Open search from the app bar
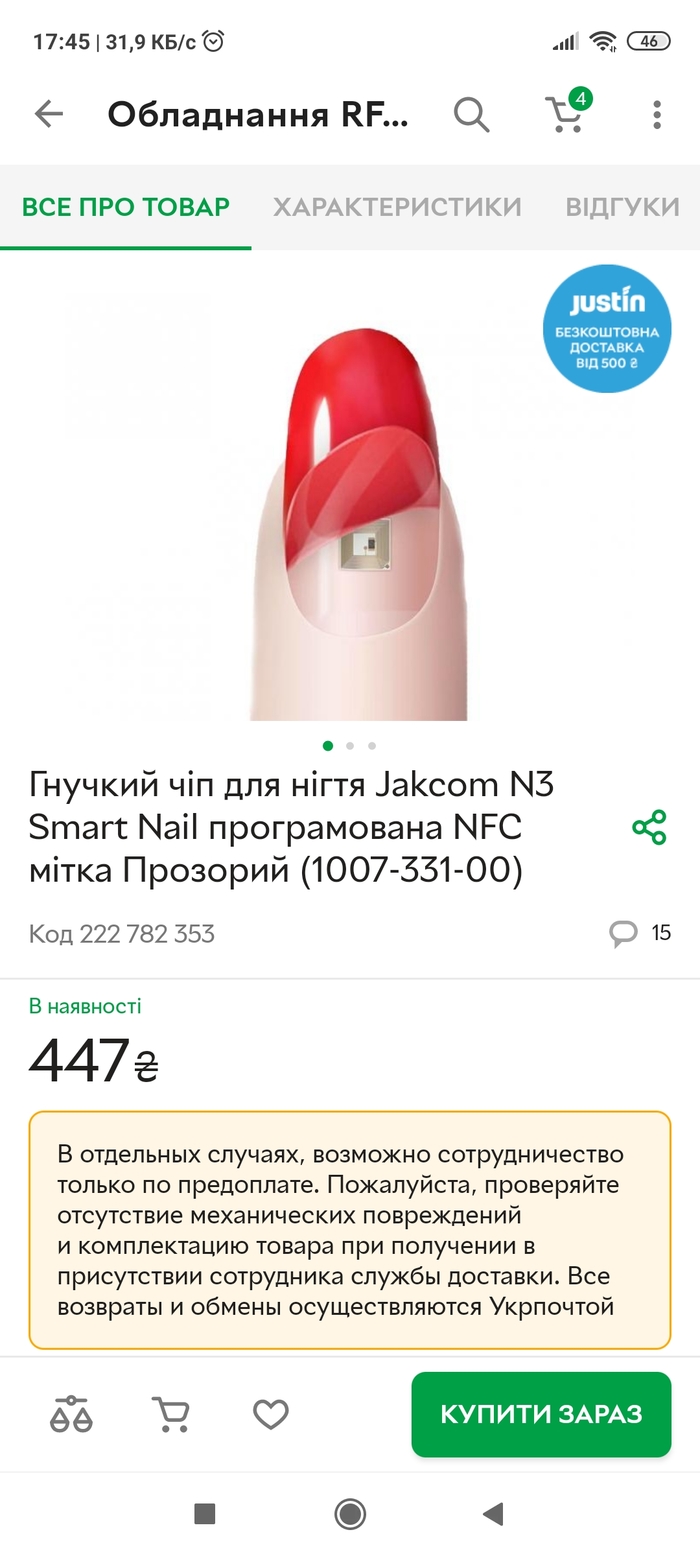Image resolution: width=700 pixels, height=1556 pixels. click(471, 115)
